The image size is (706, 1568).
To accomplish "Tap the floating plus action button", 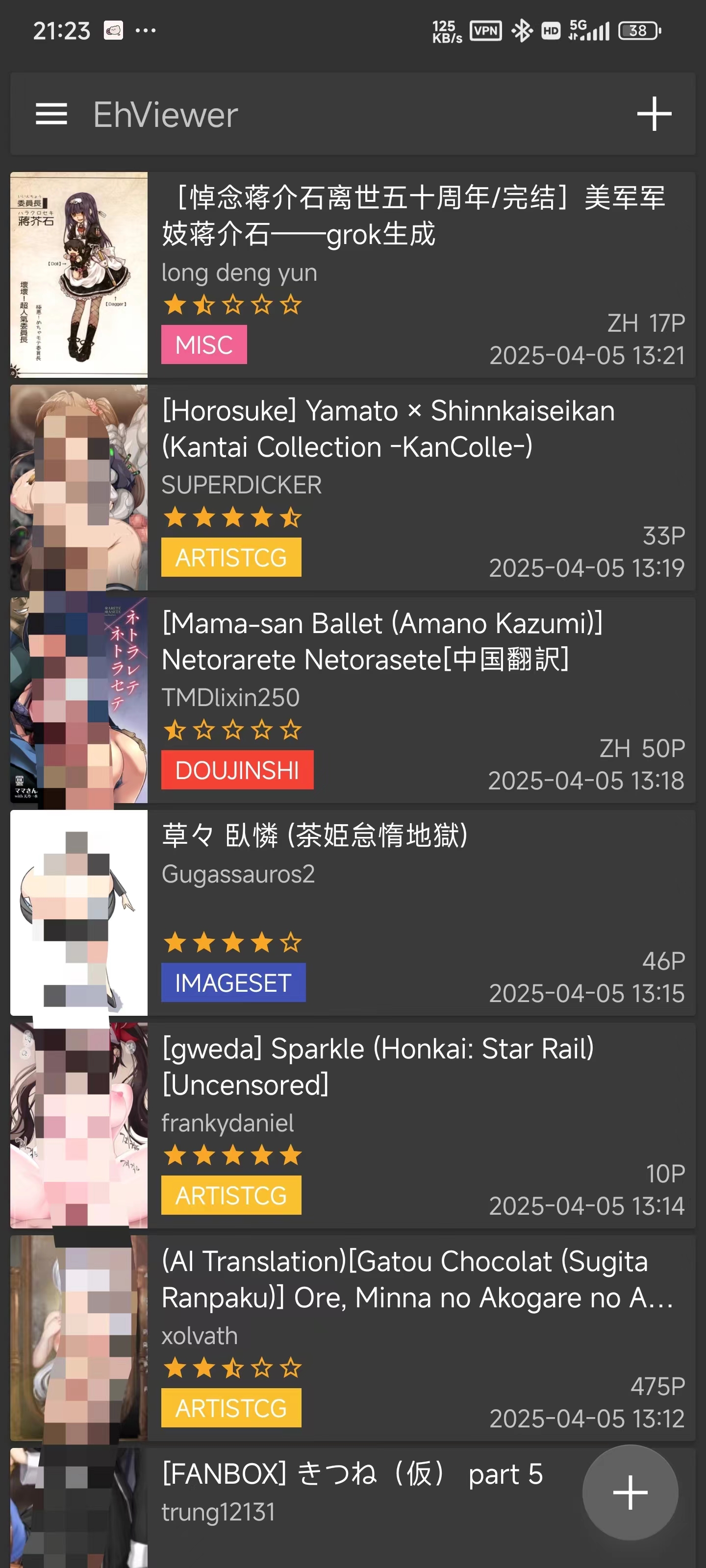I will point(630,1492).
